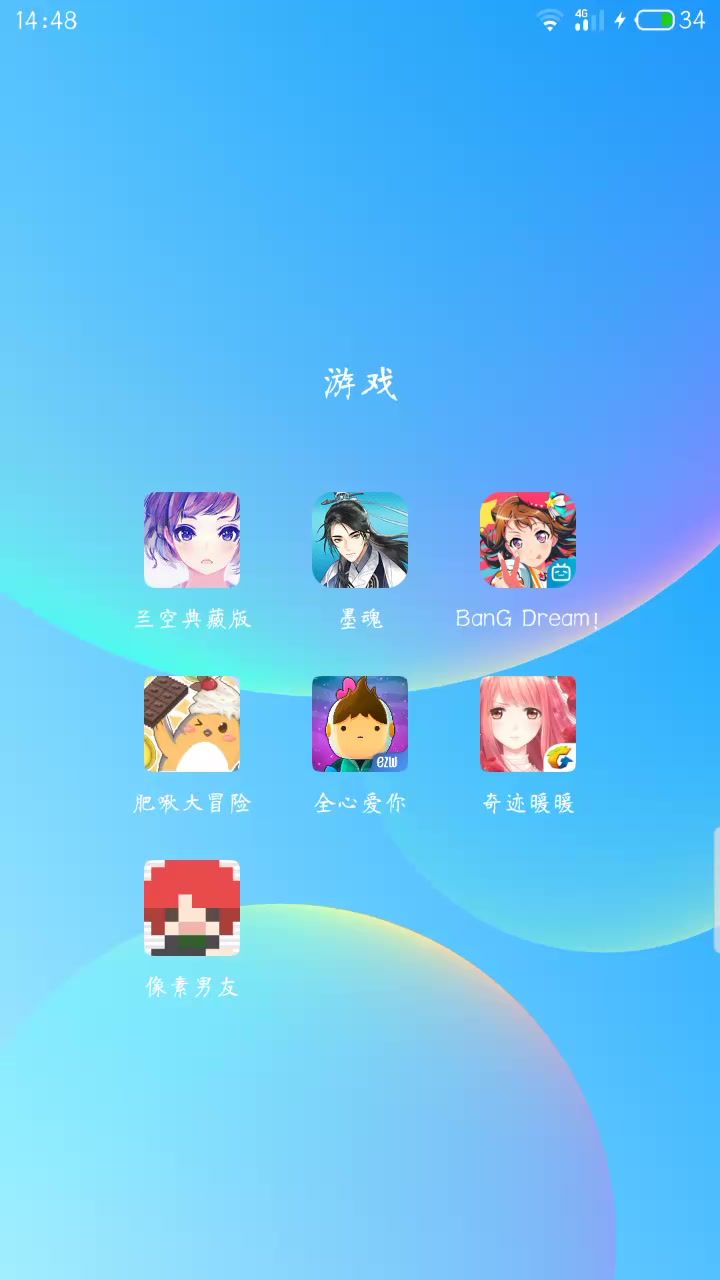Open the 兰空典藏版 game
720x1280 pixels.
(x=192, y=540)
